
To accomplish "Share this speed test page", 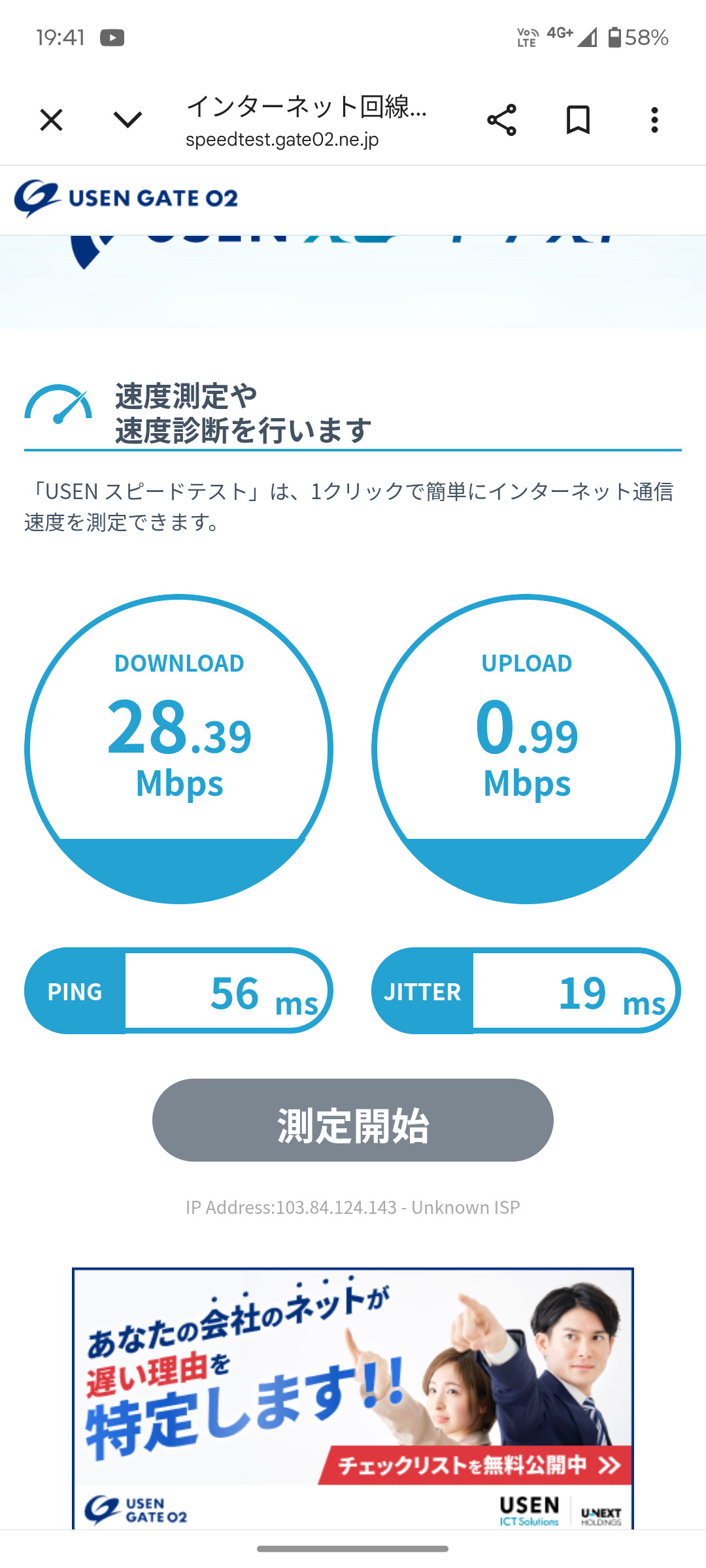I will tap(501, 120).
